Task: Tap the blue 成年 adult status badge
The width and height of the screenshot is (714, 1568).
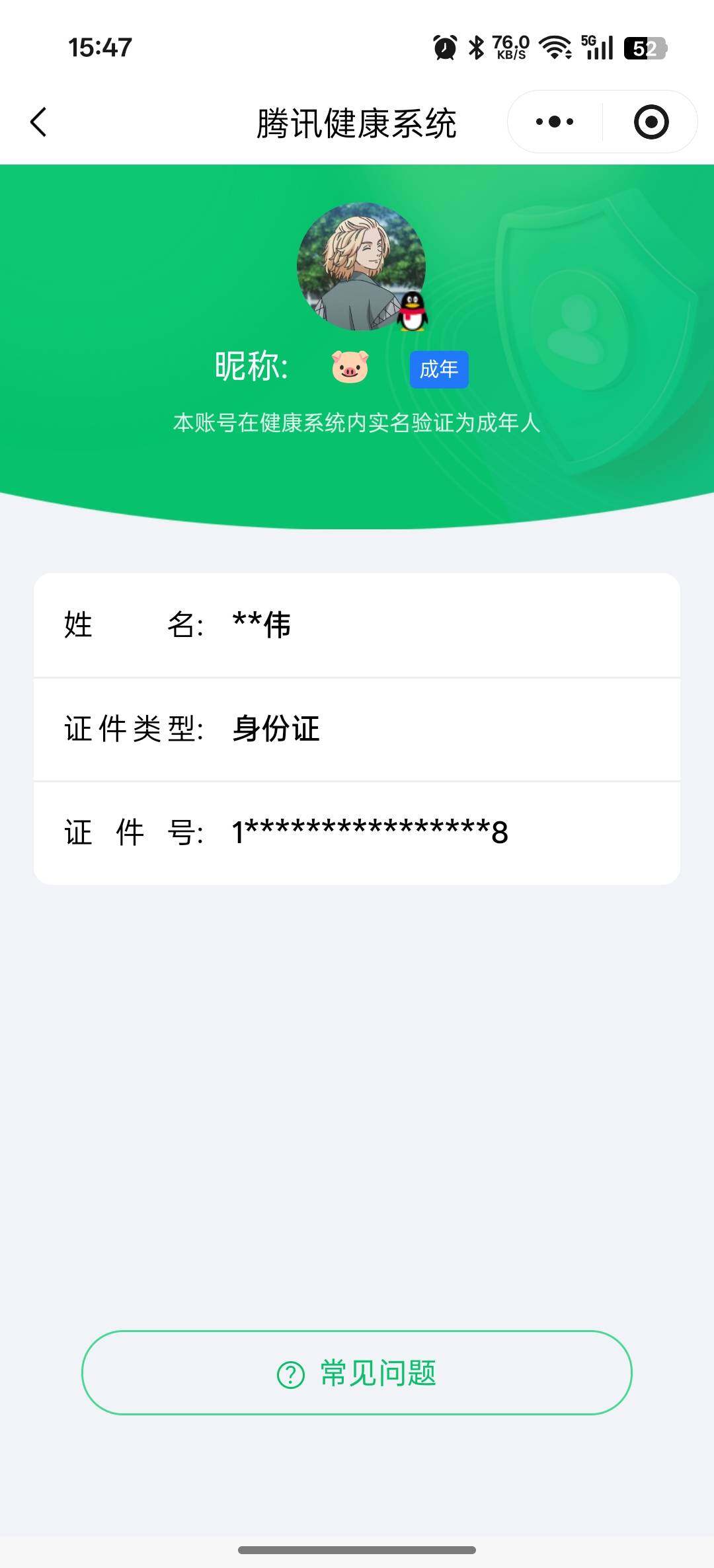Action: coord(438,370)
